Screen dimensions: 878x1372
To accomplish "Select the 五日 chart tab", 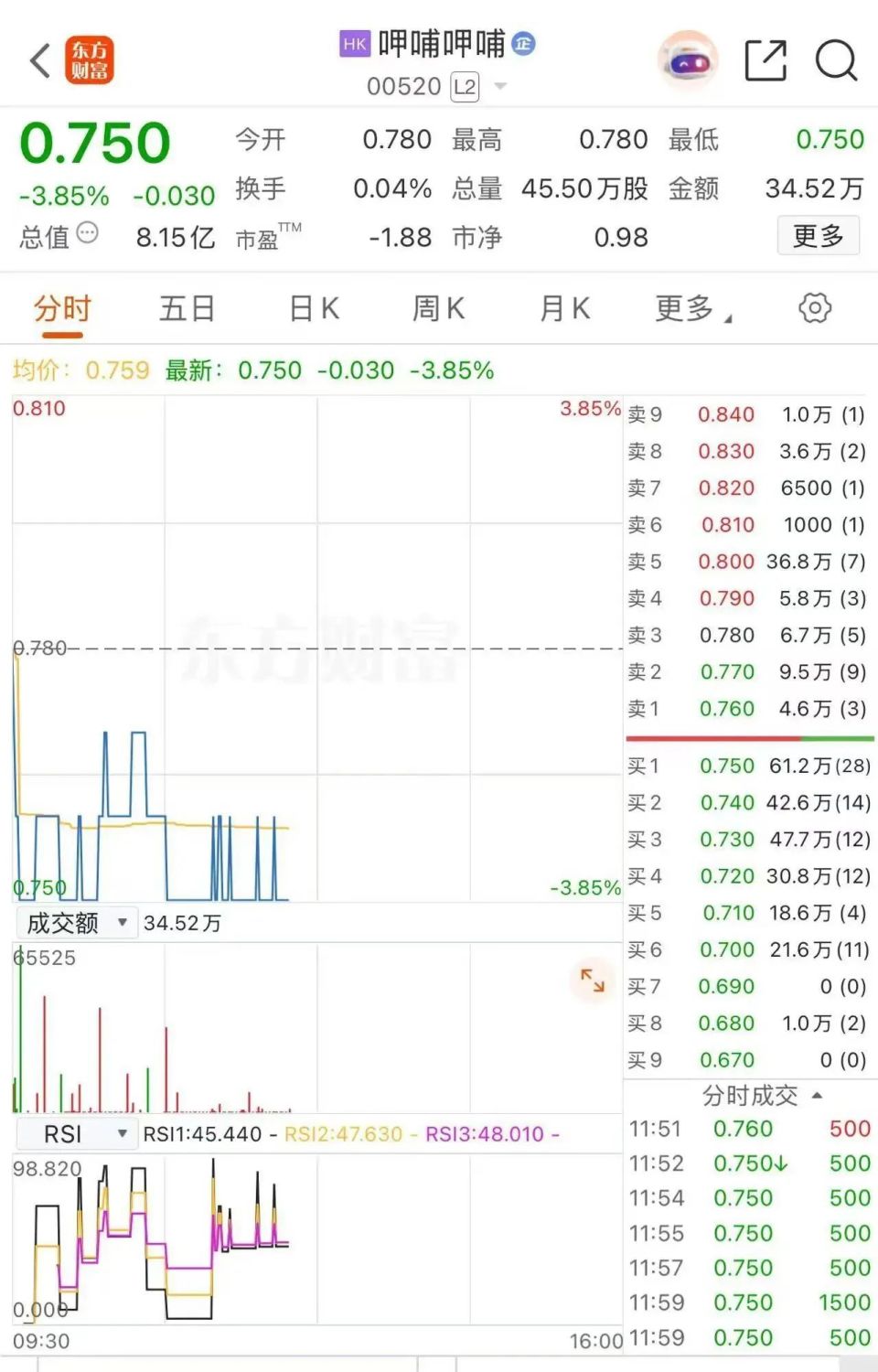I will 186,308.
